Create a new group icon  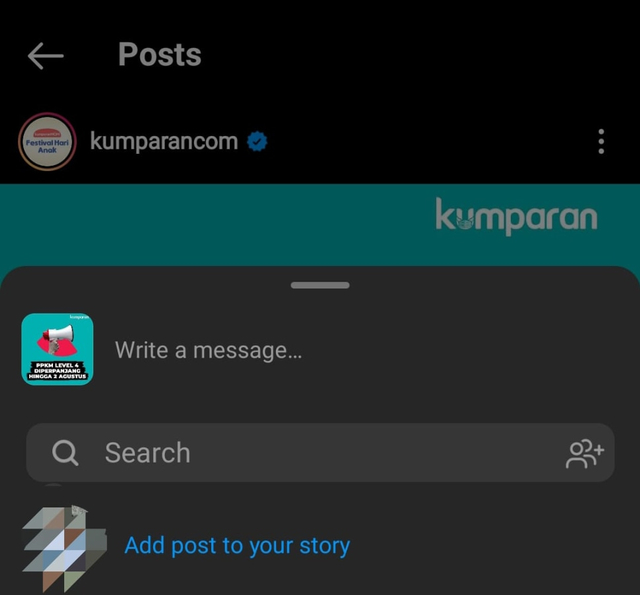tap(585, 454)
